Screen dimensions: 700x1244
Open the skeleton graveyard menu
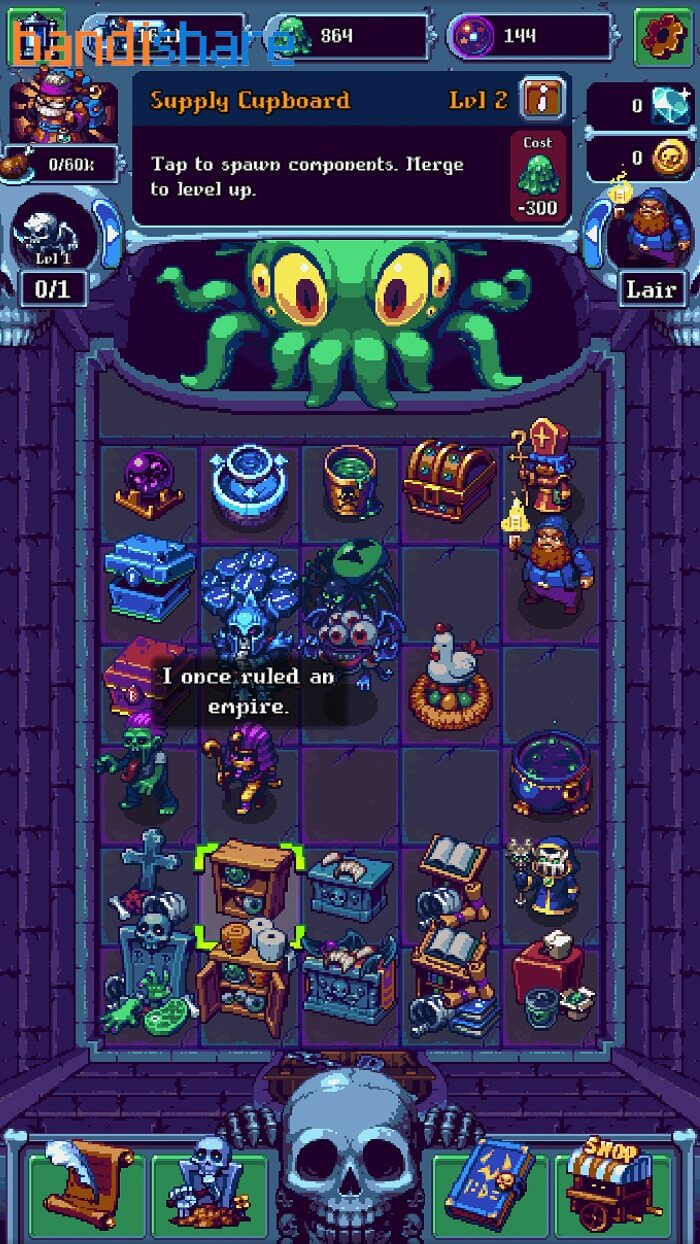[x=208, y=1187]
